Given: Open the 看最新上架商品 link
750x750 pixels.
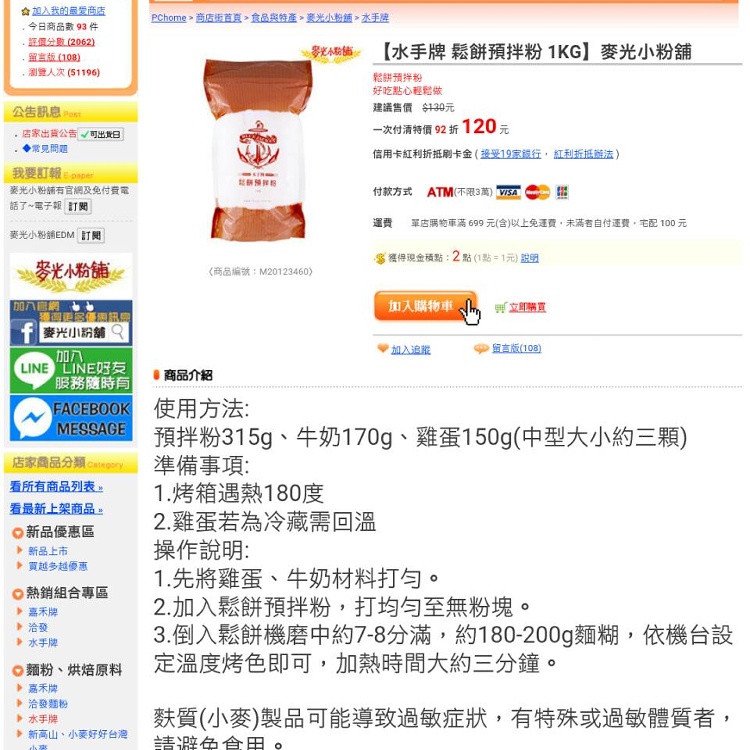Looking at the screenshot, I should point(56,510).
